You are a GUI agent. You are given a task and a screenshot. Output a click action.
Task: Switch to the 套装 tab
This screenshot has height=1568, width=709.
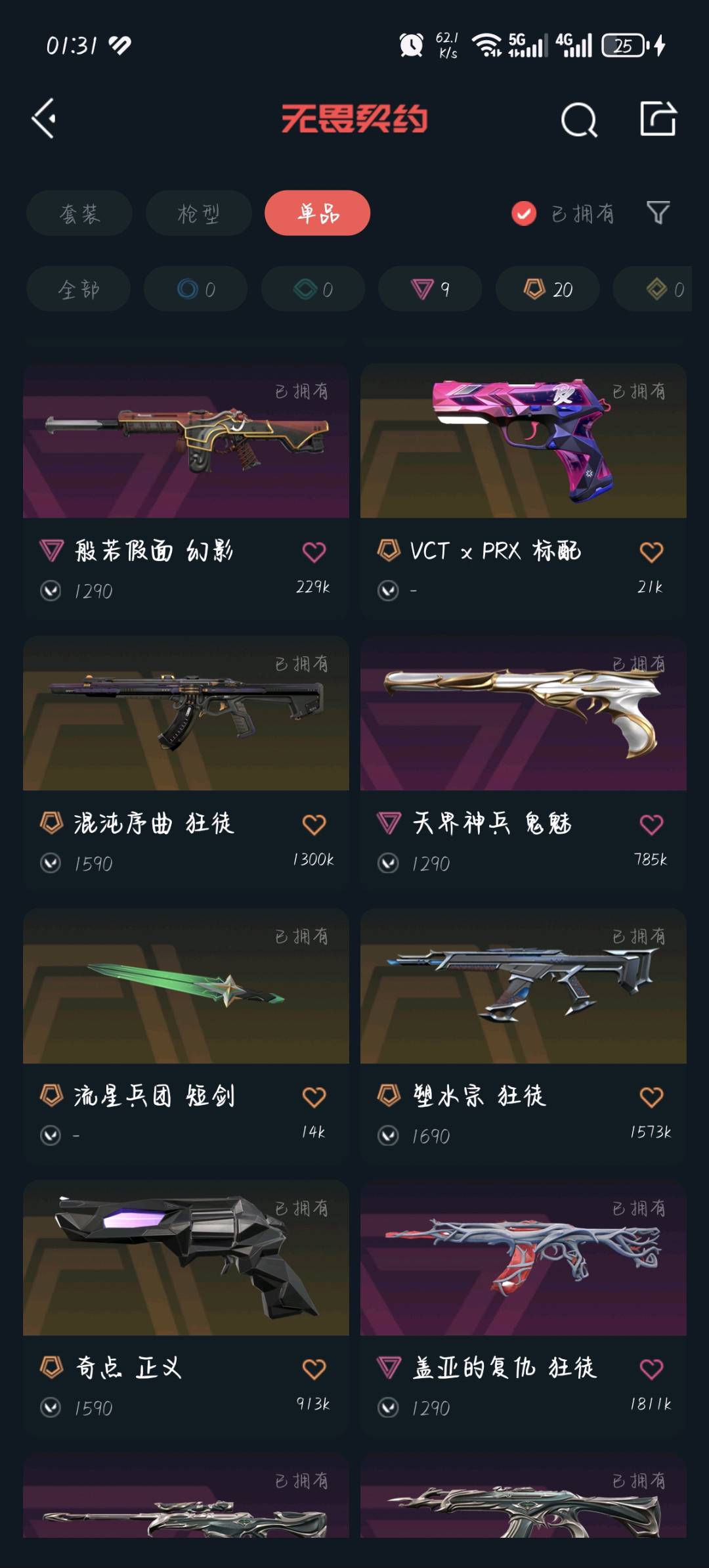[79, 213]
